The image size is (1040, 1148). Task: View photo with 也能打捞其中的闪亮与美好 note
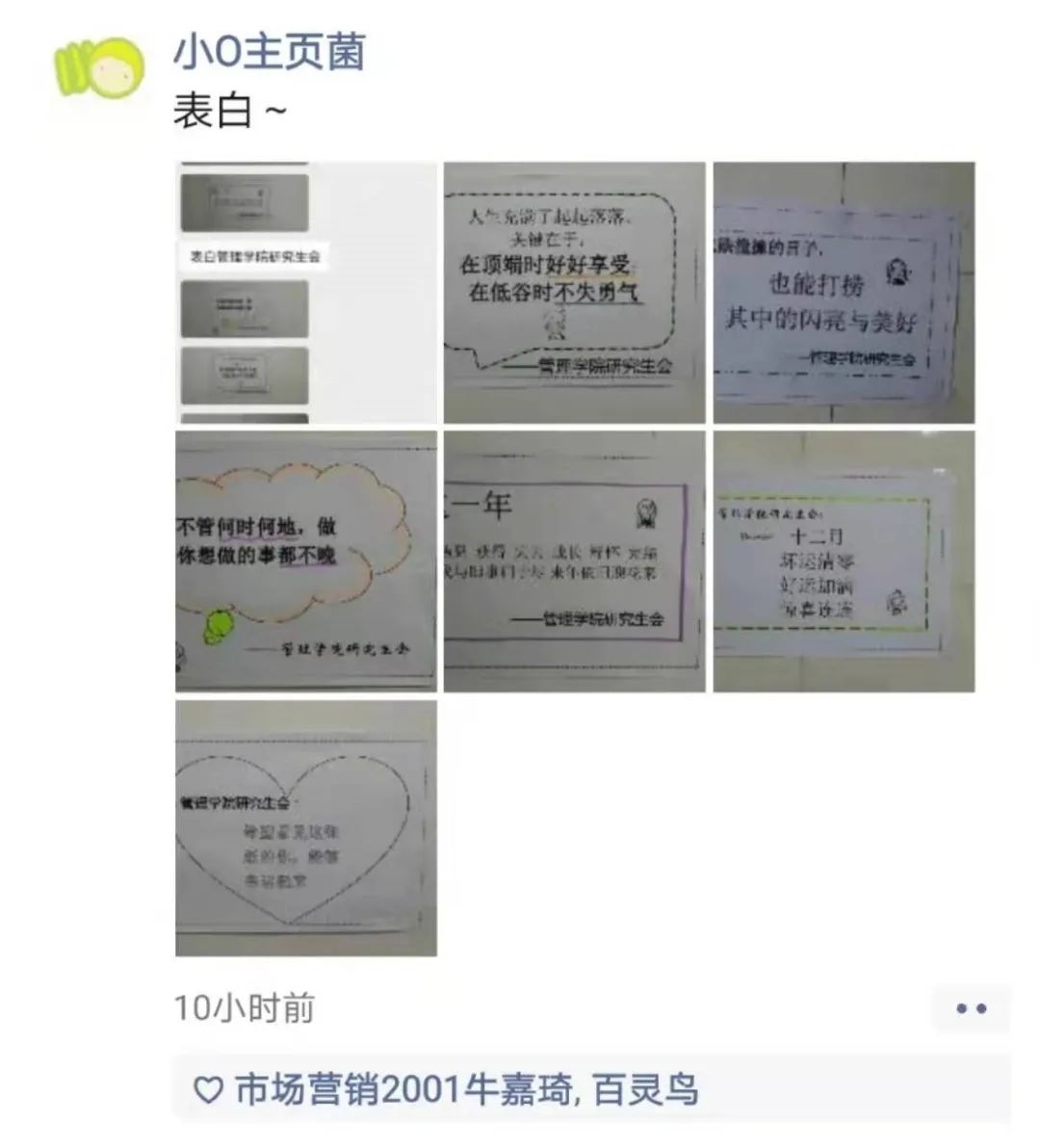click(x=843, y=293)
